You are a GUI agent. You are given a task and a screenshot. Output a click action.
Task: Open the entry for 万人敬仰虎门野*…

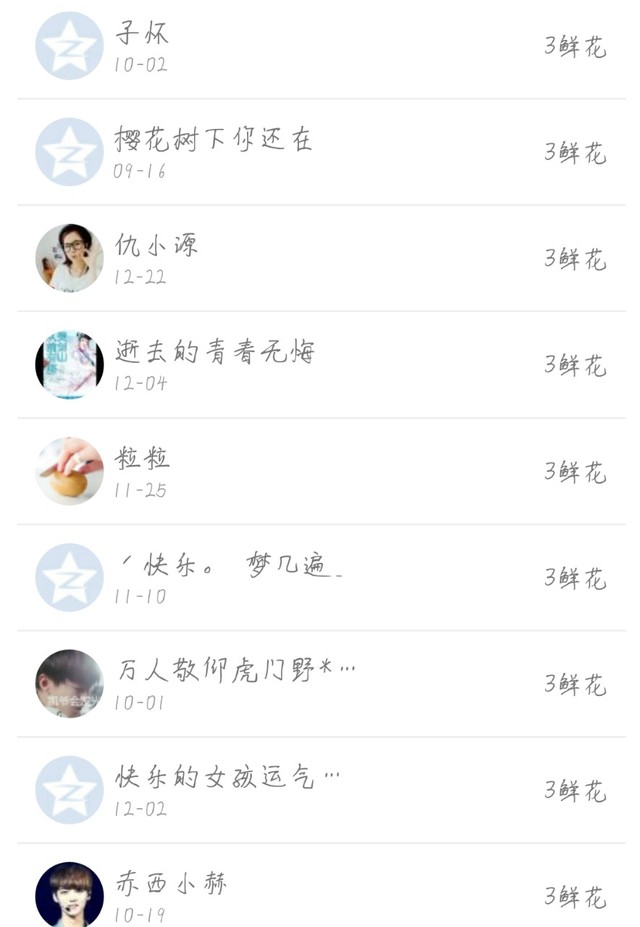[320, 684]
